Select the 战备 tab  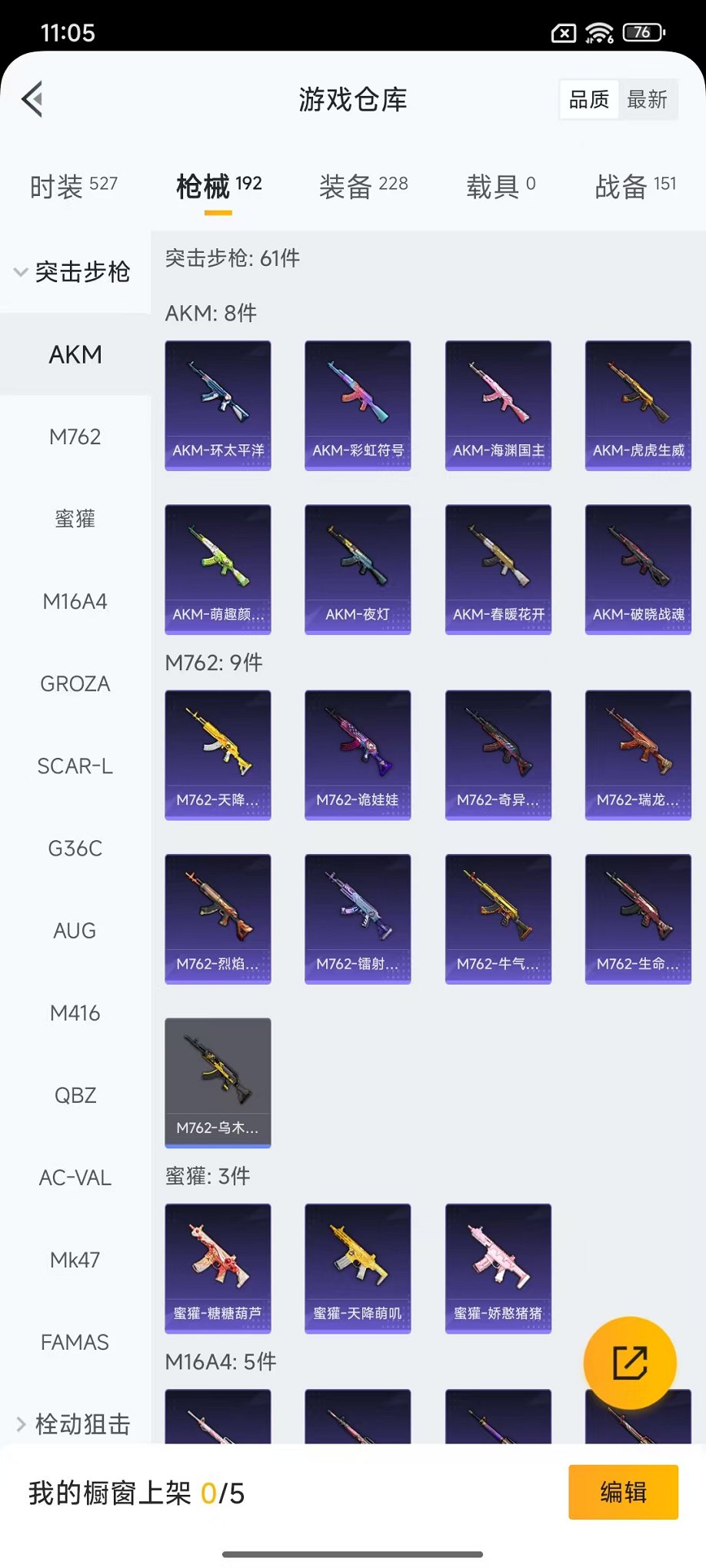635,185
